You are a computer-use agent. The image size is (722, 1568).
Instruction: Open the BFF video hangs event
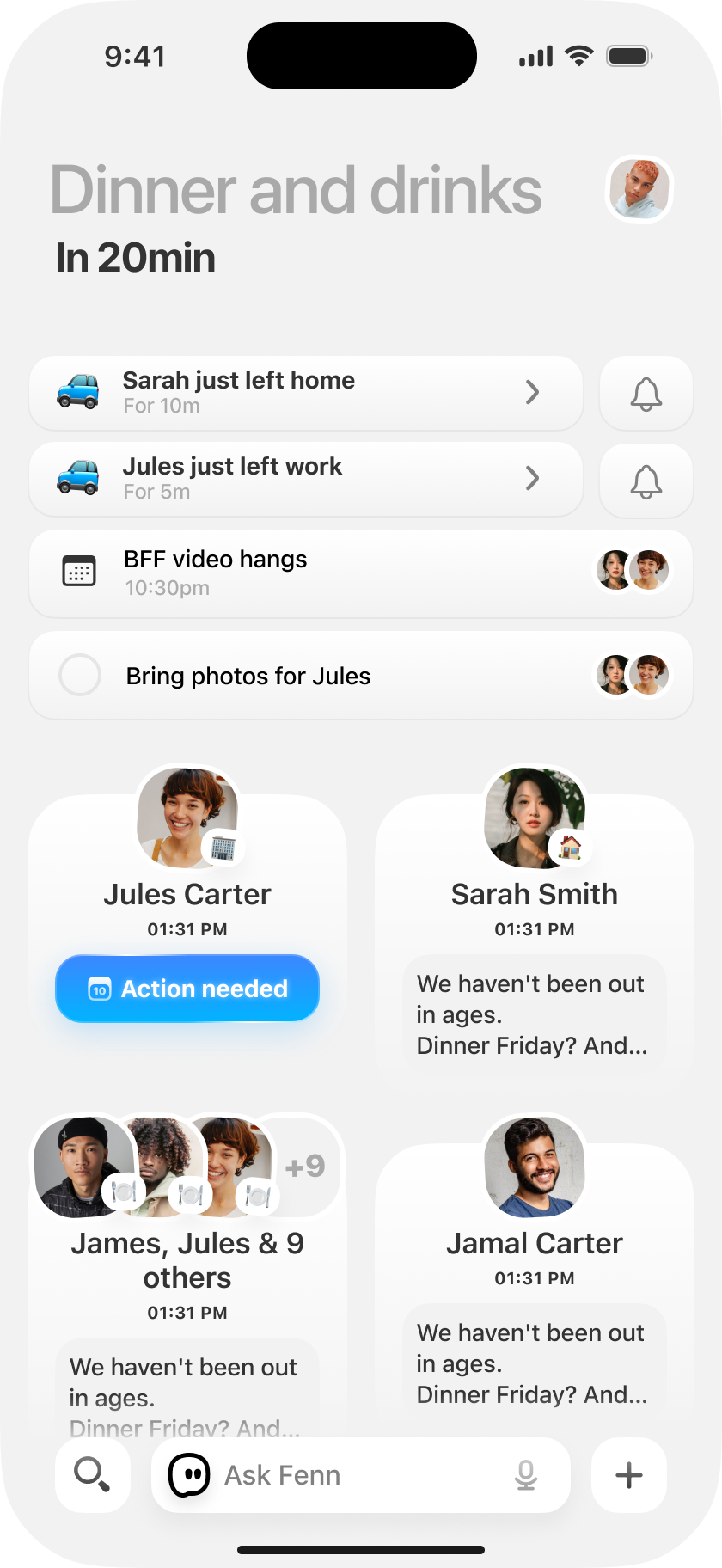tap(361, 573)
